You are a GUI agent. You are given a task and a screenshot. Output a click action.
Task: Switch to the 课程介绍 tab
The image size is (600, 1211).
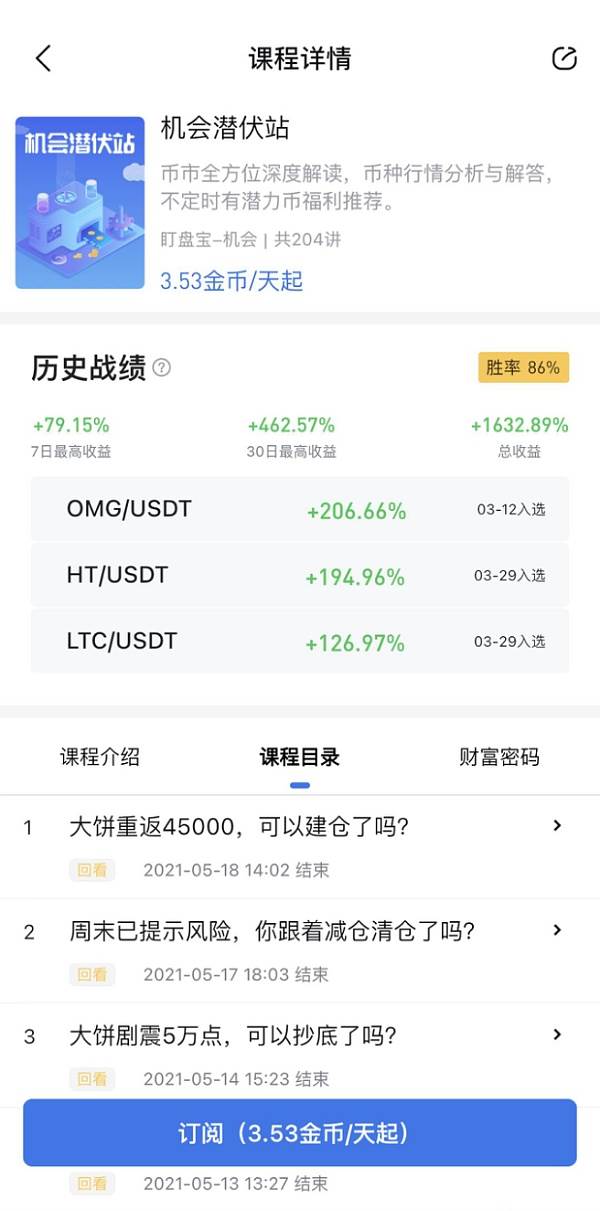[100, 757]
